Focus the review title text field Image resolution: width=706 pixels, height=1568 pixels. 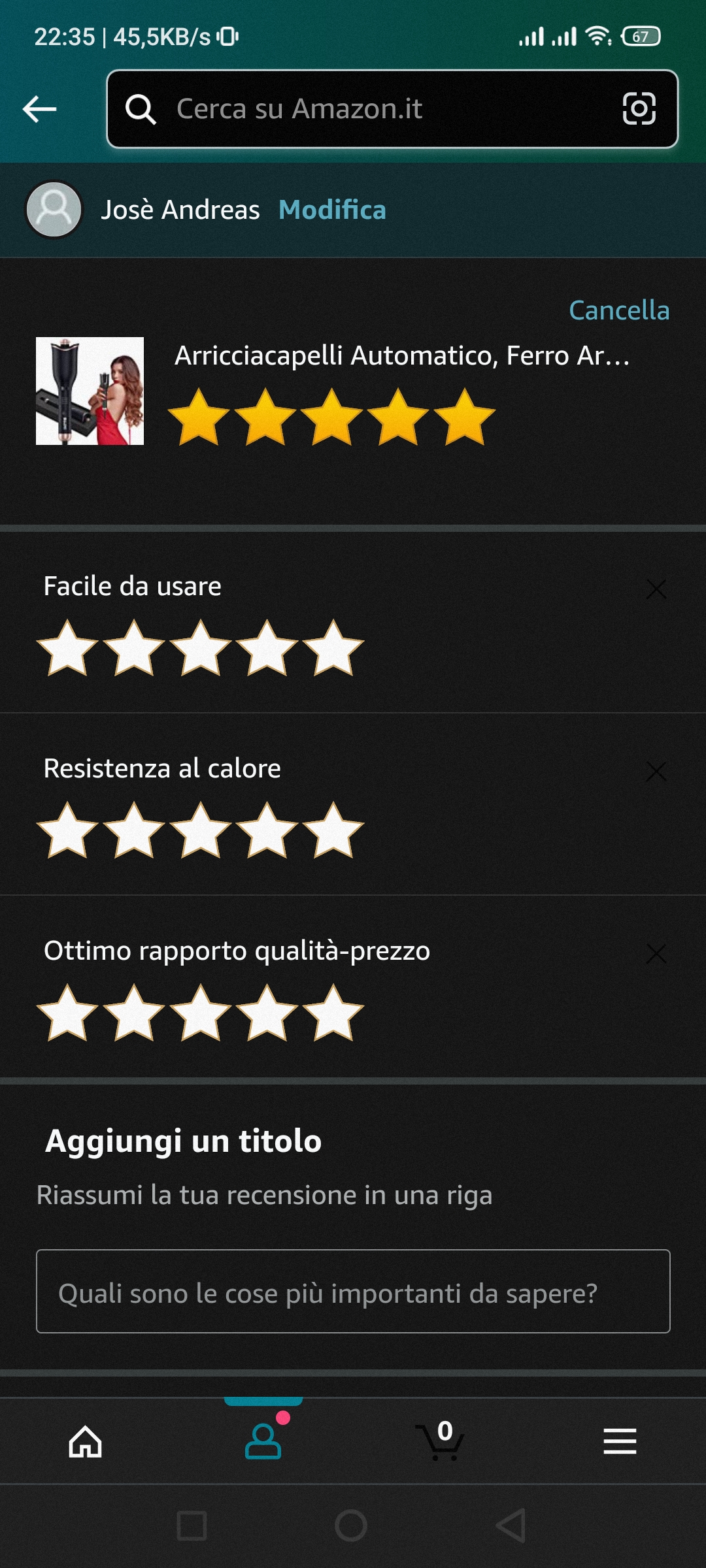click(353, 1292)
